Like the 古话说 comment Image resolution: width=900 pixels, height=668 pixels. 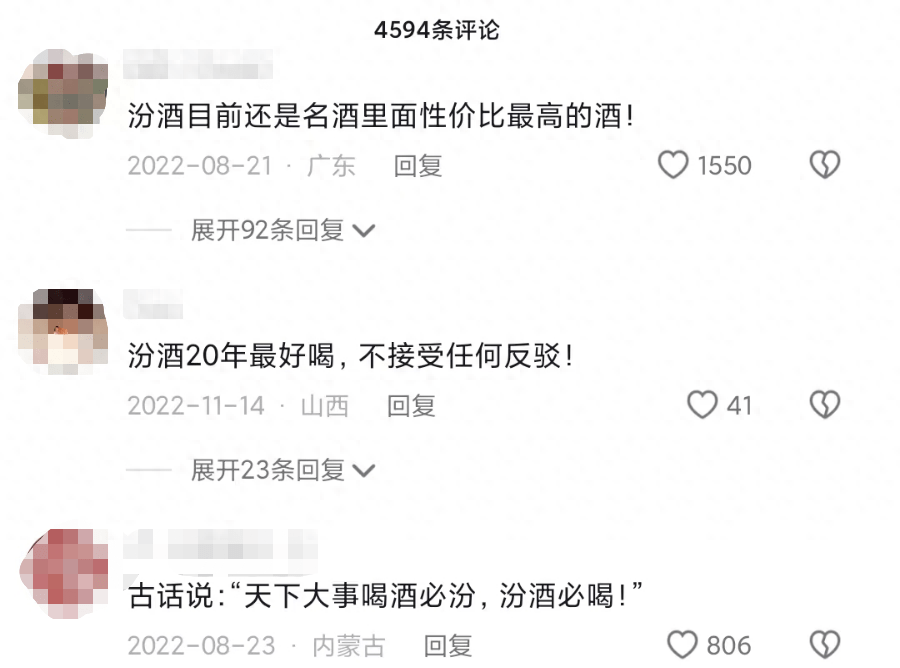point(682,645)
